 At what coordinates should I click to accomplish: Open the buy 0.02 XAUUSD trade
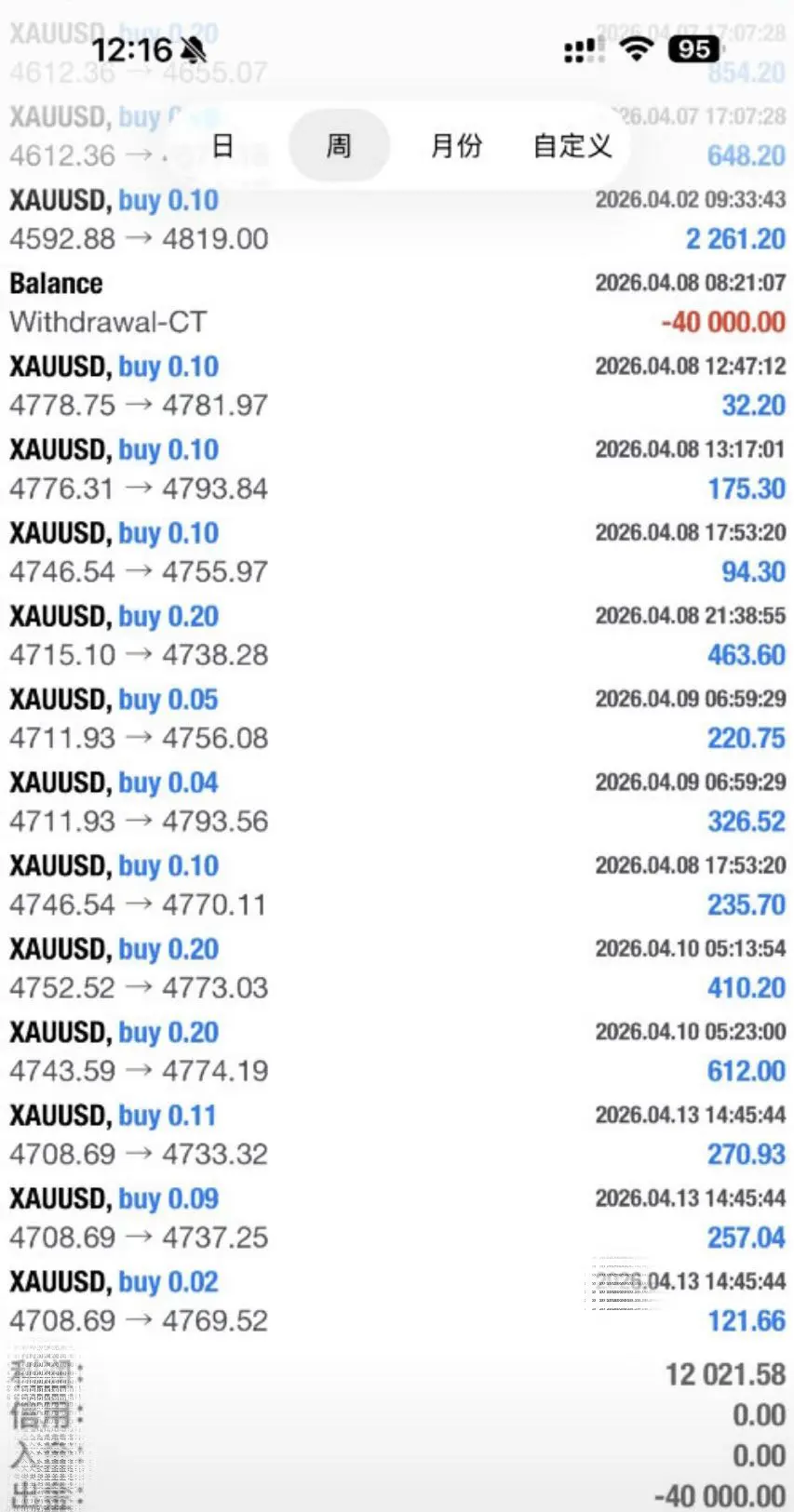click(x=397, y=1301)
